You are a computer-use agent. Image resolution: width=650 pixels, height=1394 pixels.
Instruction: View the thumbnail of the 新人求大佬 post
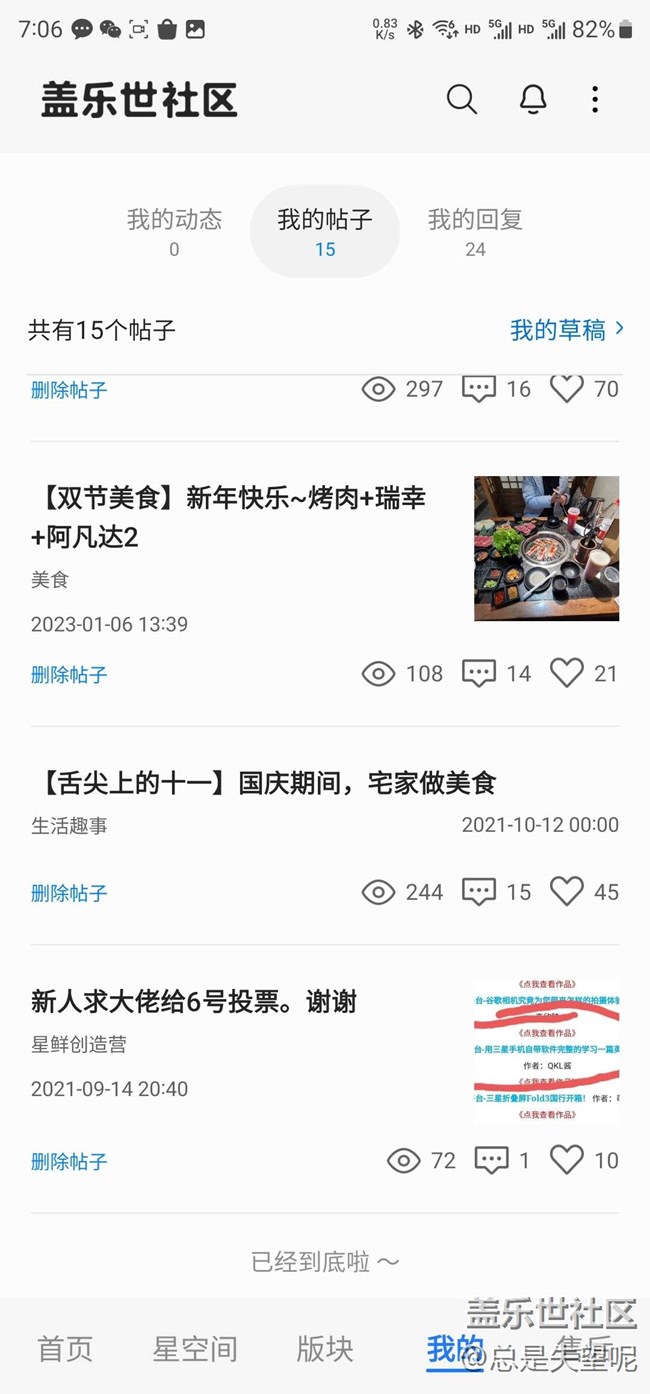tap(546, 1052)
